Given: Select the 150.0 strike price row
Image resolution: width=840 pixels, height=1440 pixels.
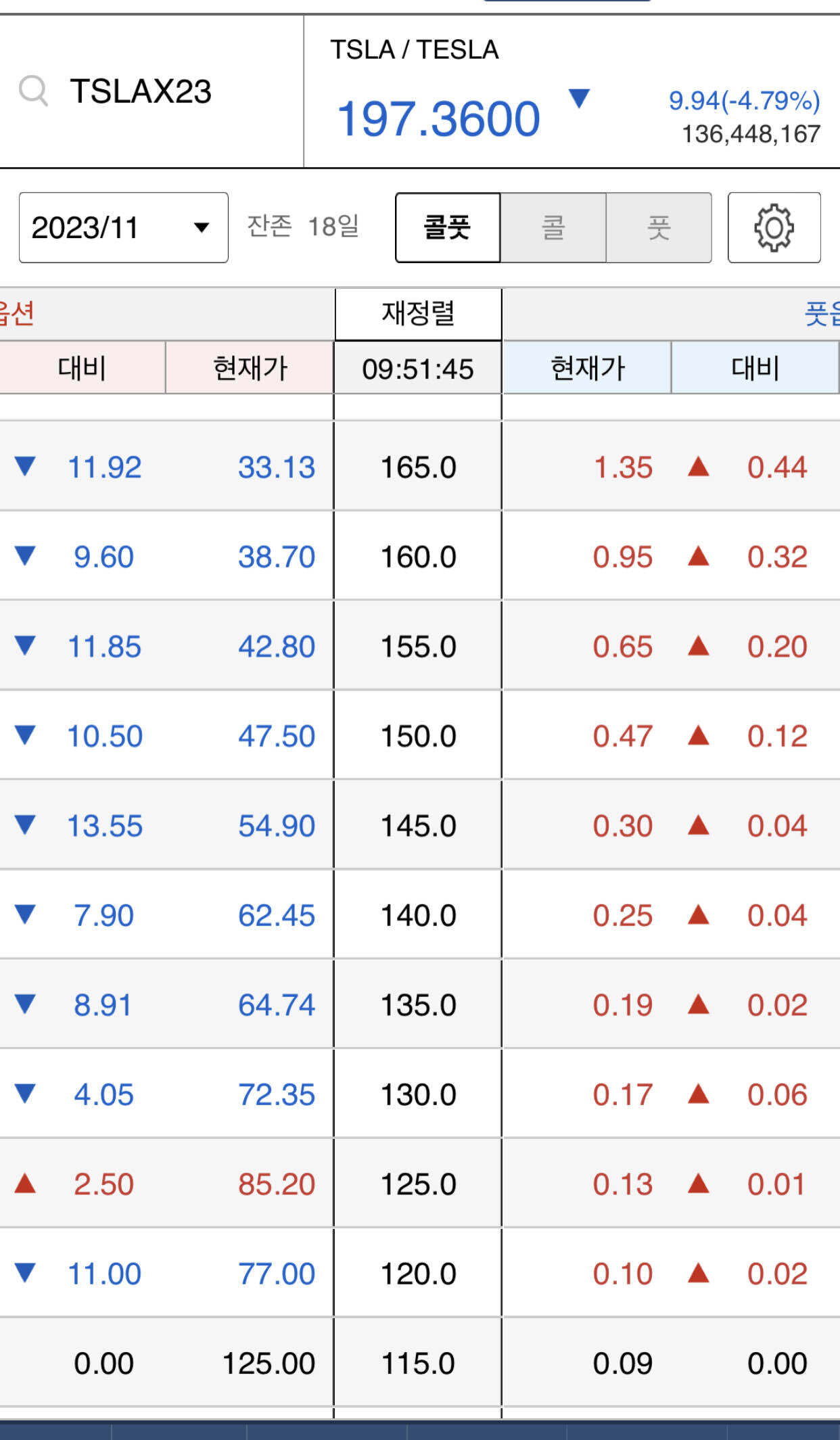Looking at the screenshot, I should pos(417,736).
